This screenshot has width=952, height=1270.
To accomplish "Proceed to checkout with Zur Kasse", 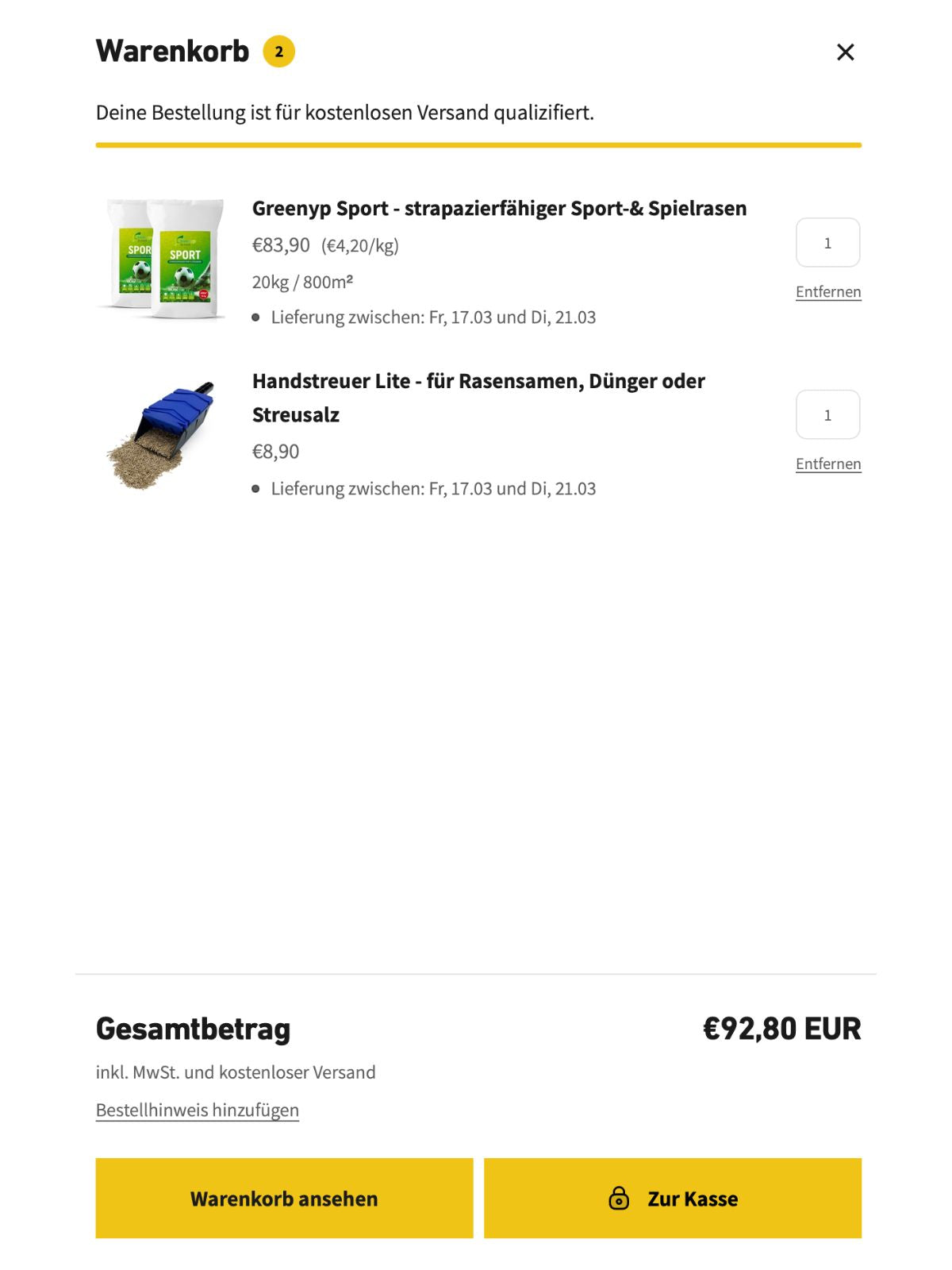I will (x=673, y=1199).
